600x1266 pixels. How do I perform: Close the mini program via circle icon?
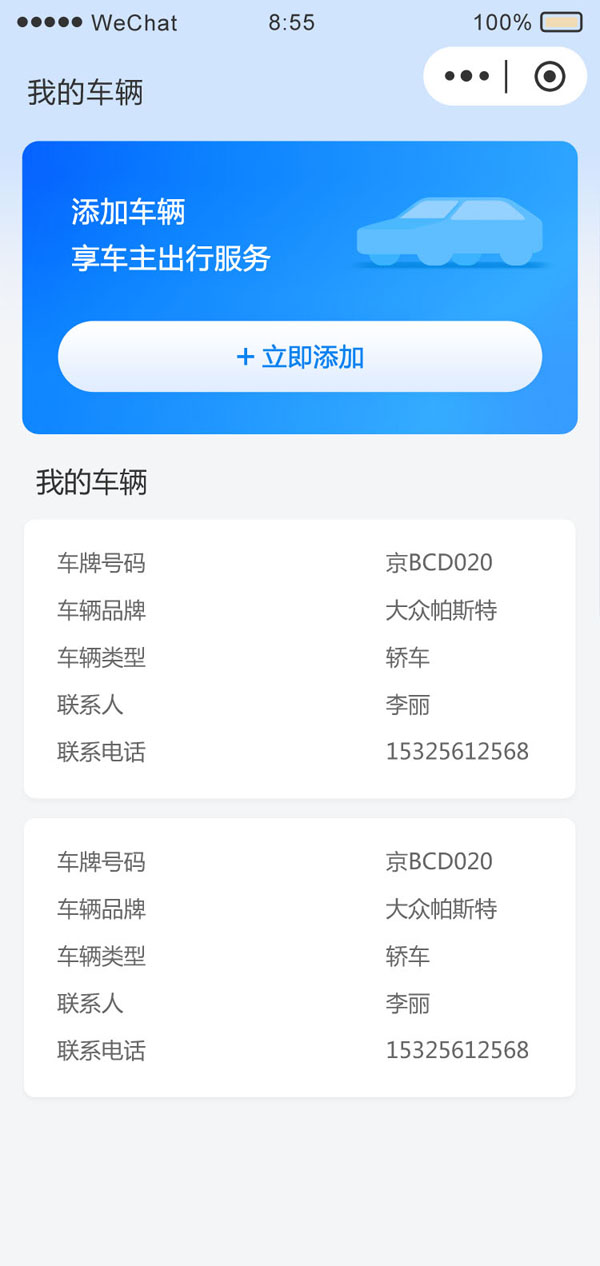[549, 76]
